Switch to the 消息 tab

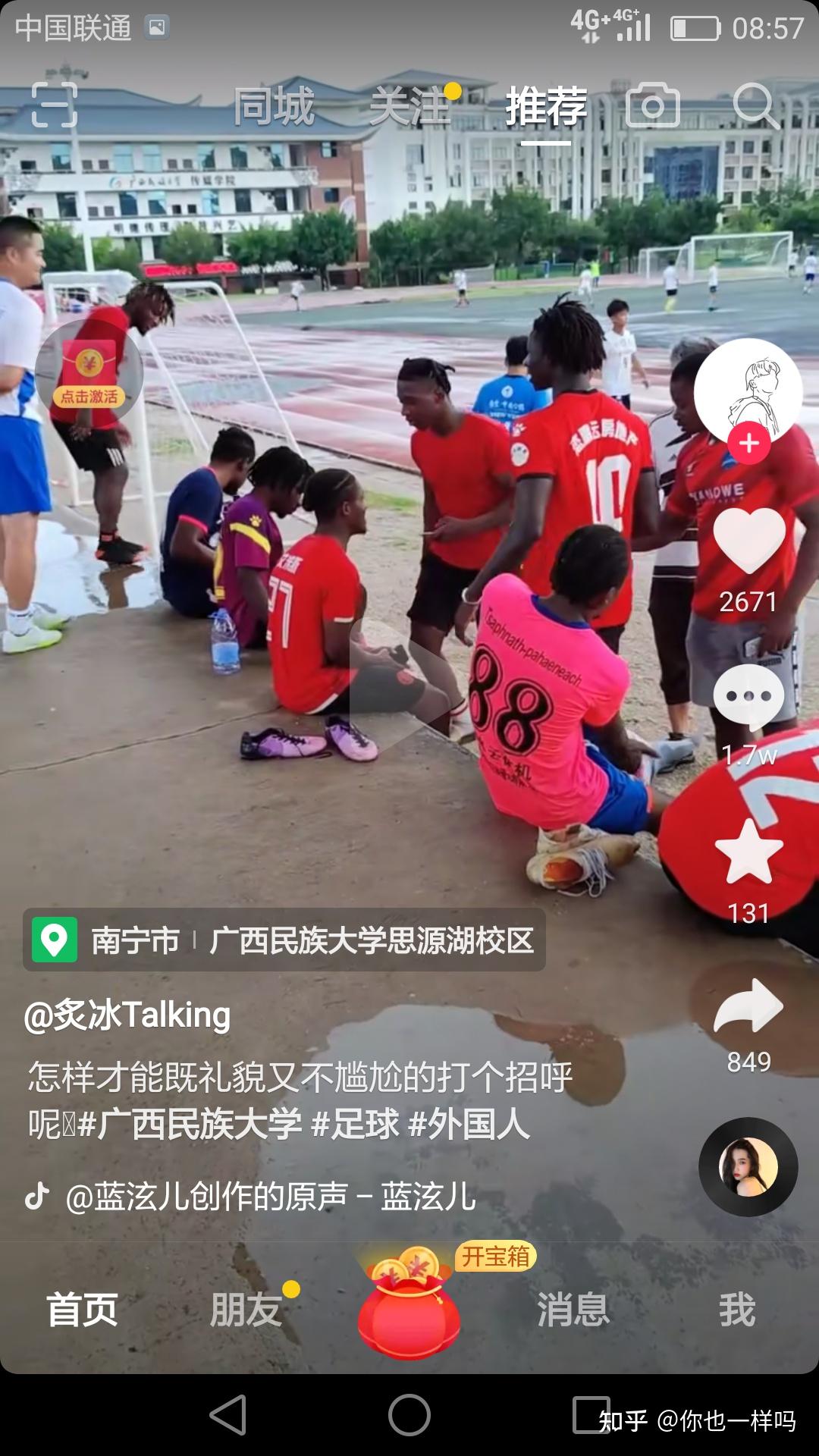click(573, 1310)
